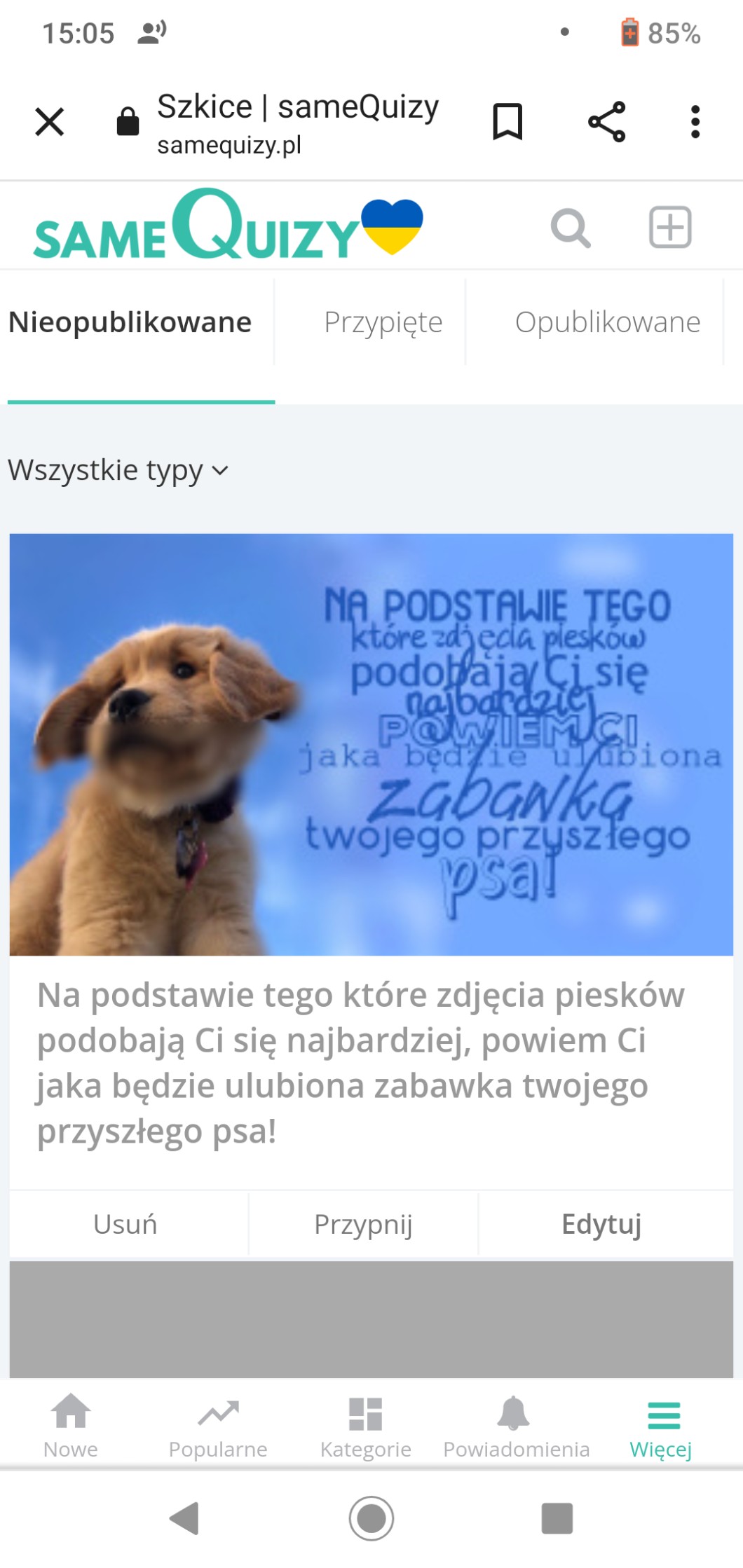Edit the draft with Edytuj
This screenshot has width=743, height=1568.
pyautogui.click(x=601, y=1224)
